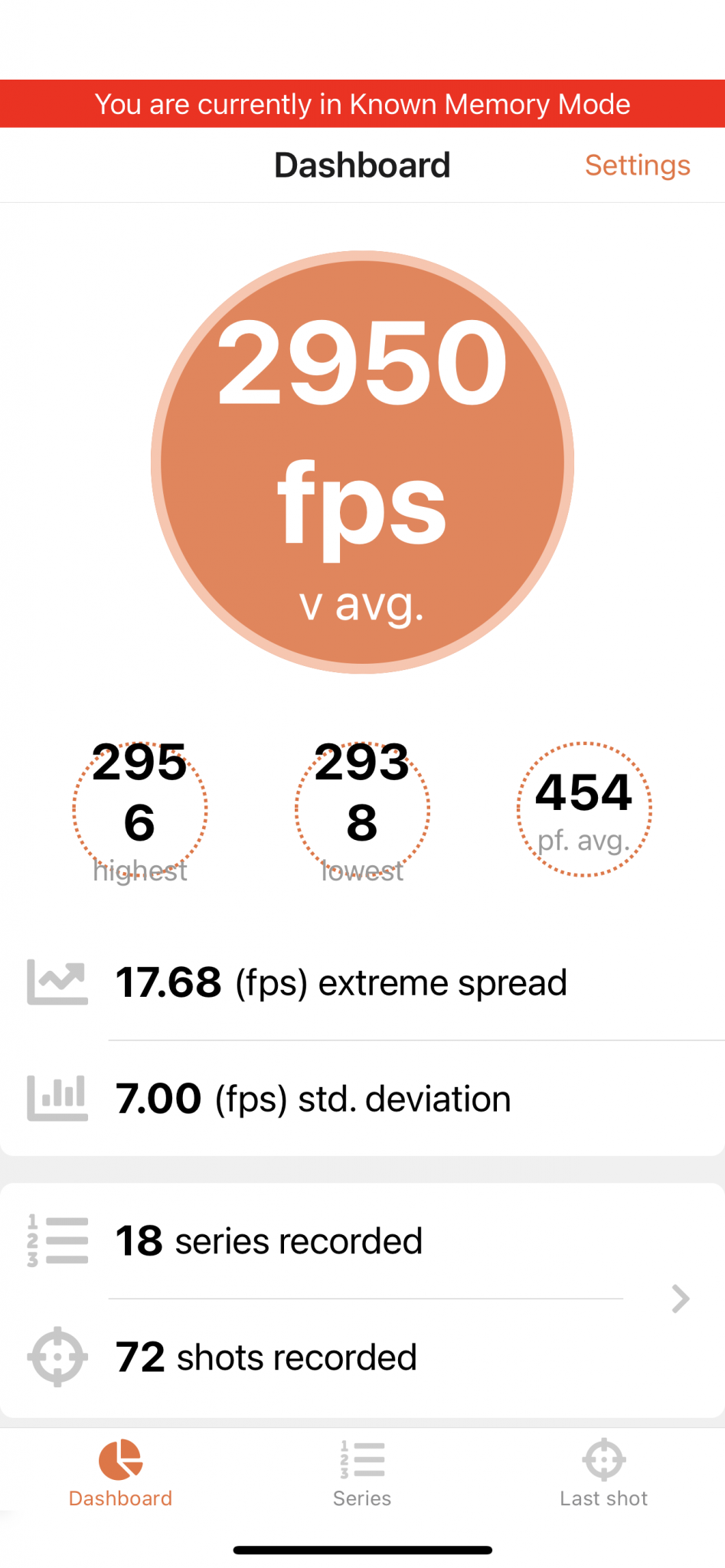
Task: Open Settings from the top bar
Action: click(637, 165)
